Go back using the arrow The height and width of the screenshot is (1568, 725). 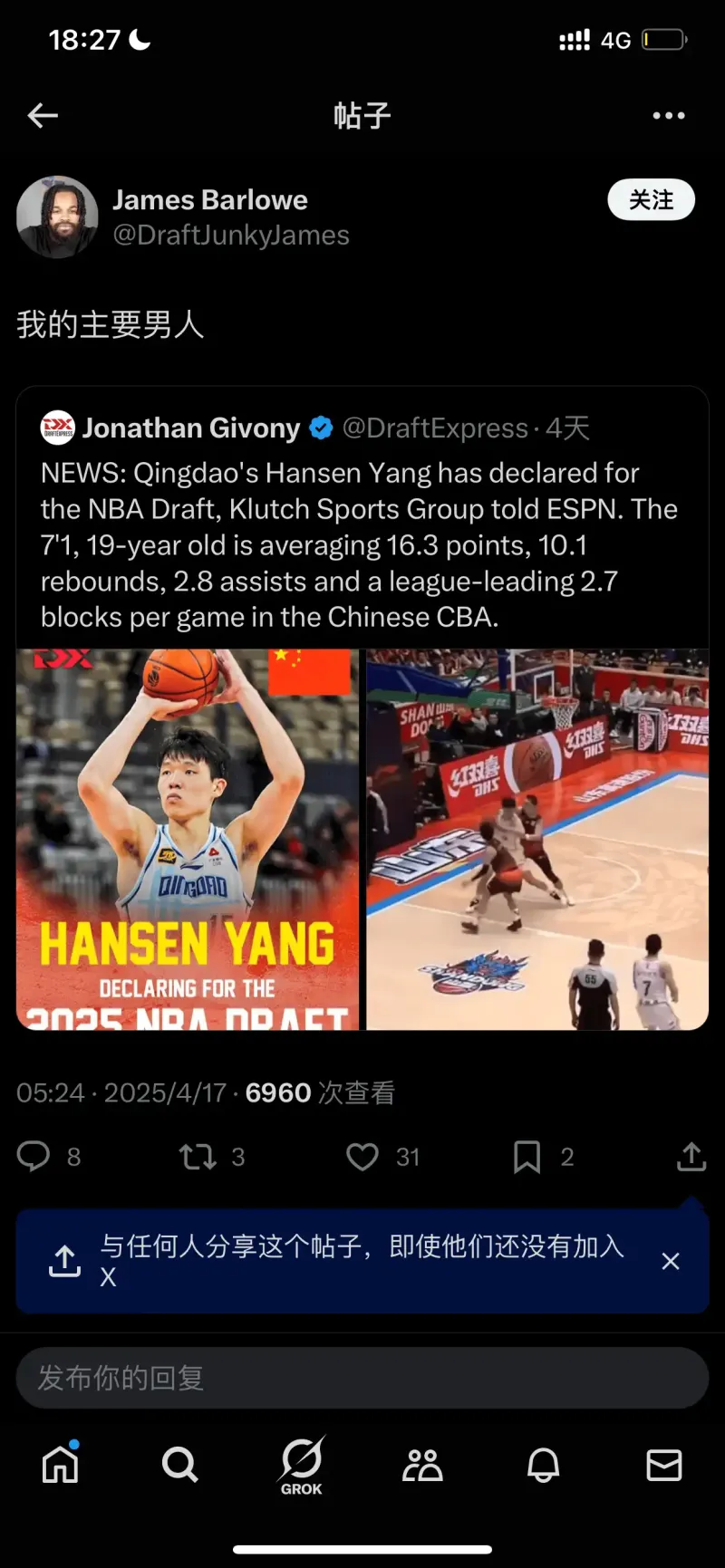43,115
